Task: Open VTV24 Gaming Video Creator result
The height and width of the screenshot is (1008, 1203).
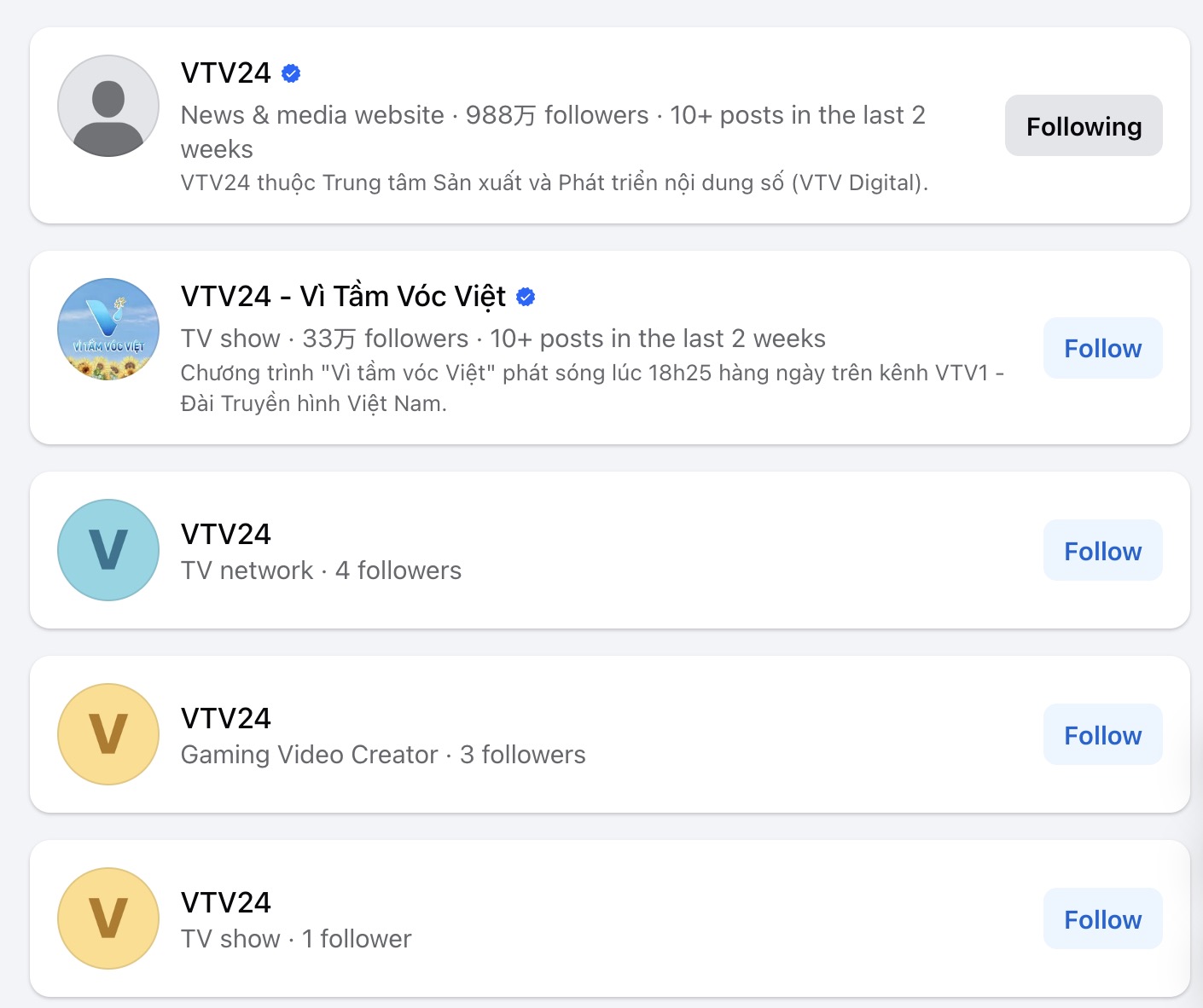Action: pos(225,719)
